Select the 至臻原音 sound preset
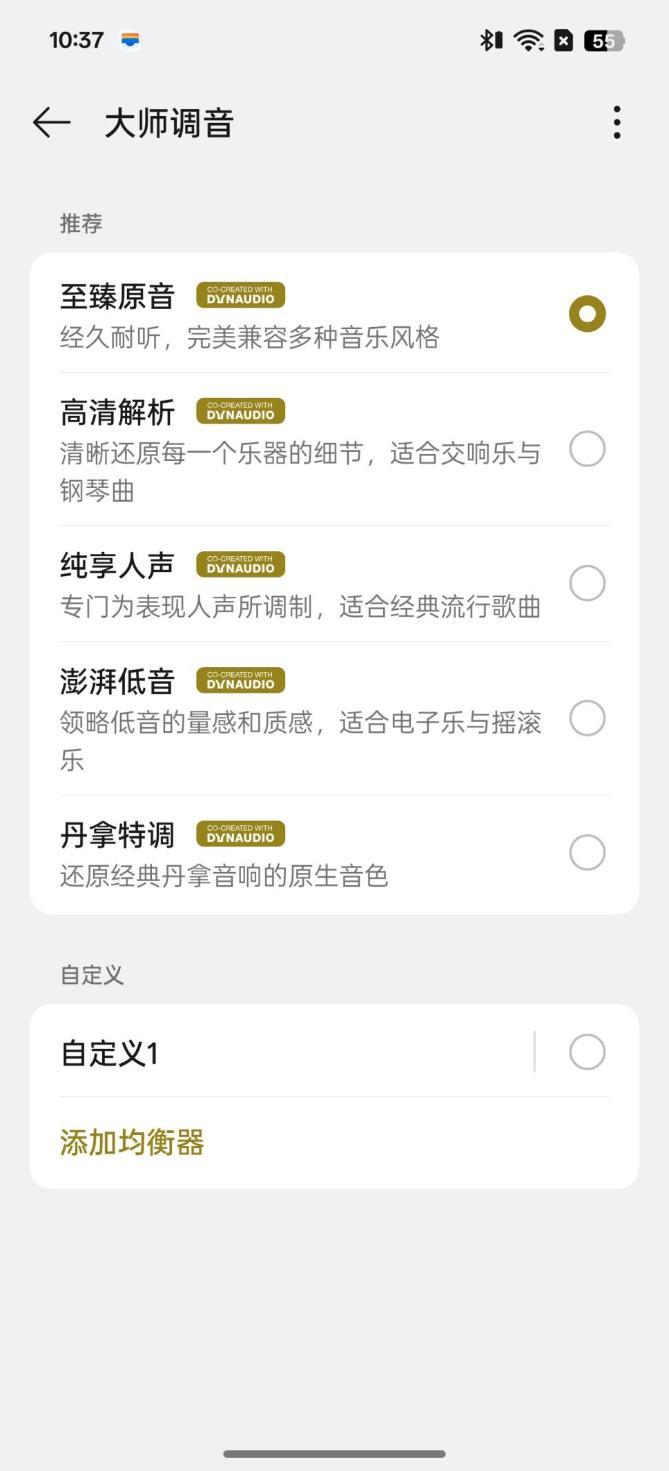 (587, 314)
